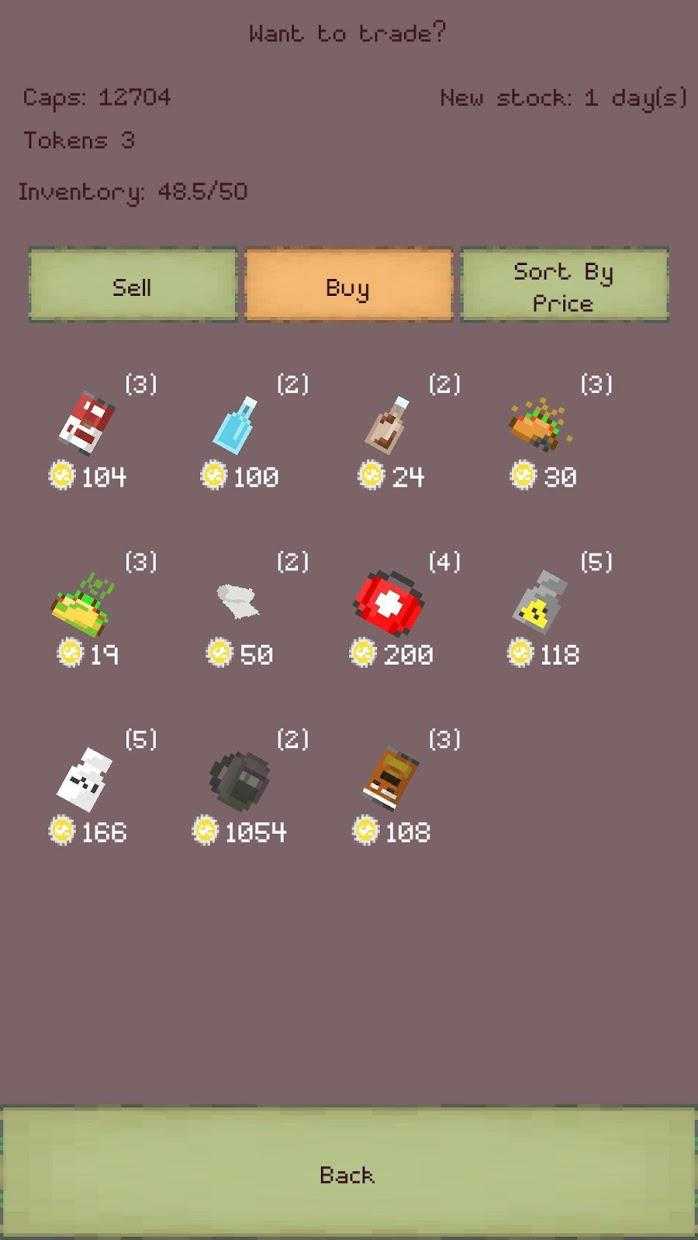Tap the radiation bottle priced 118

point(540,602)
